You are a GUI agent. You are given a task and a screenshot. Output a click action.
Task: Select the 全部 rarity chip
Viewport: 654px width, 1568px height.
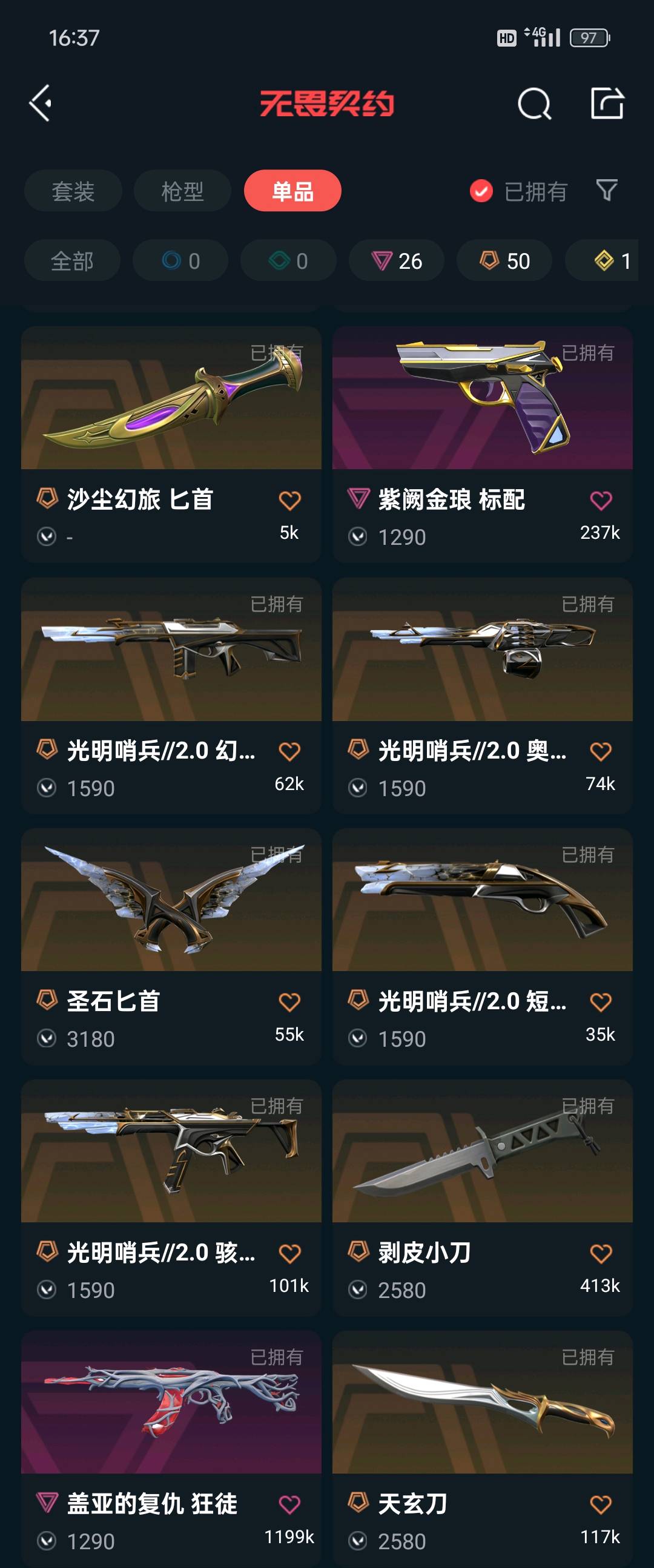pyautogui.click(x=72, y=261)
